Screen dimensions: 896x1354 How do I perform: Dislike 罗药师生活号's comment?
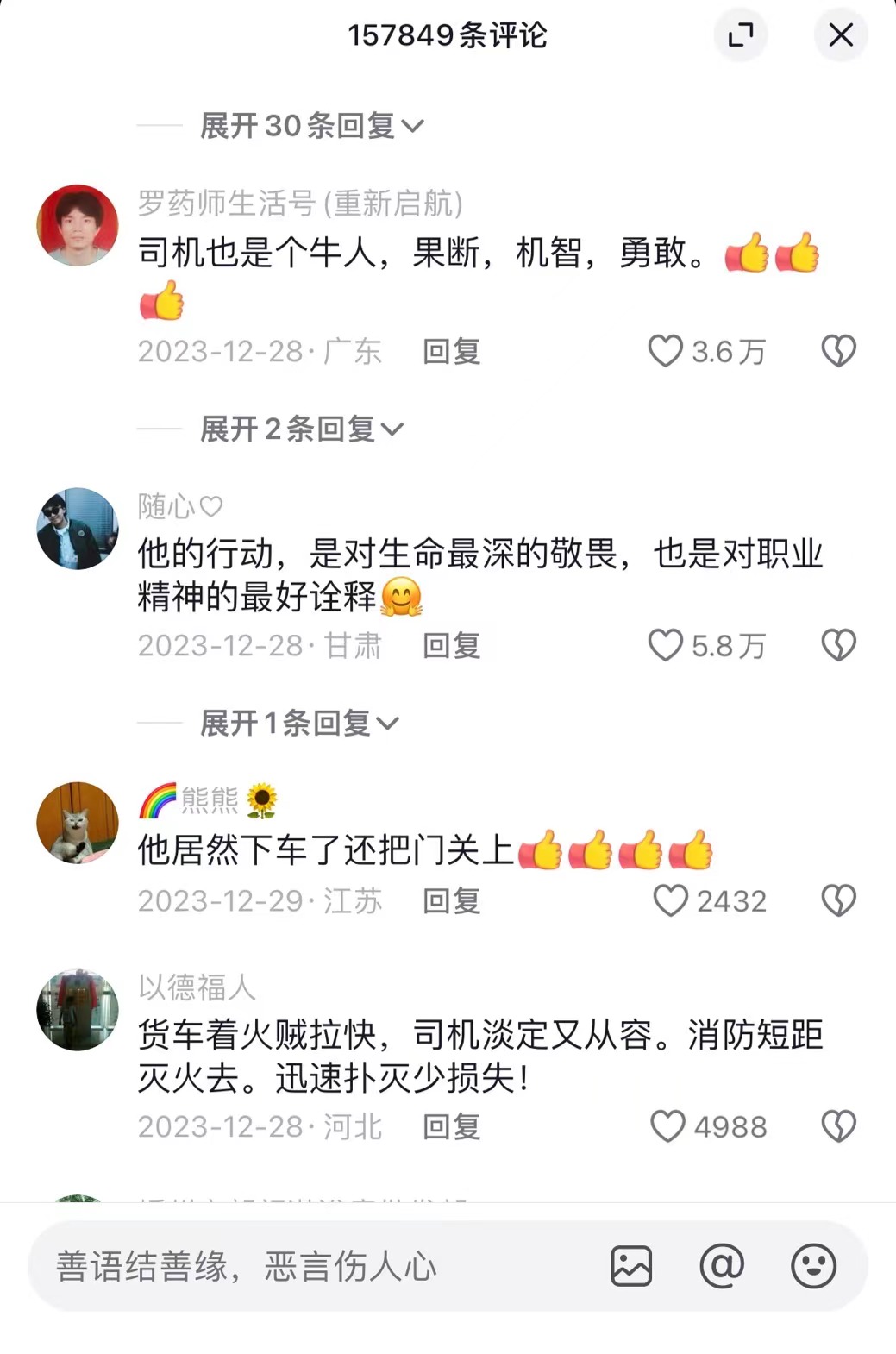point(838,351)
